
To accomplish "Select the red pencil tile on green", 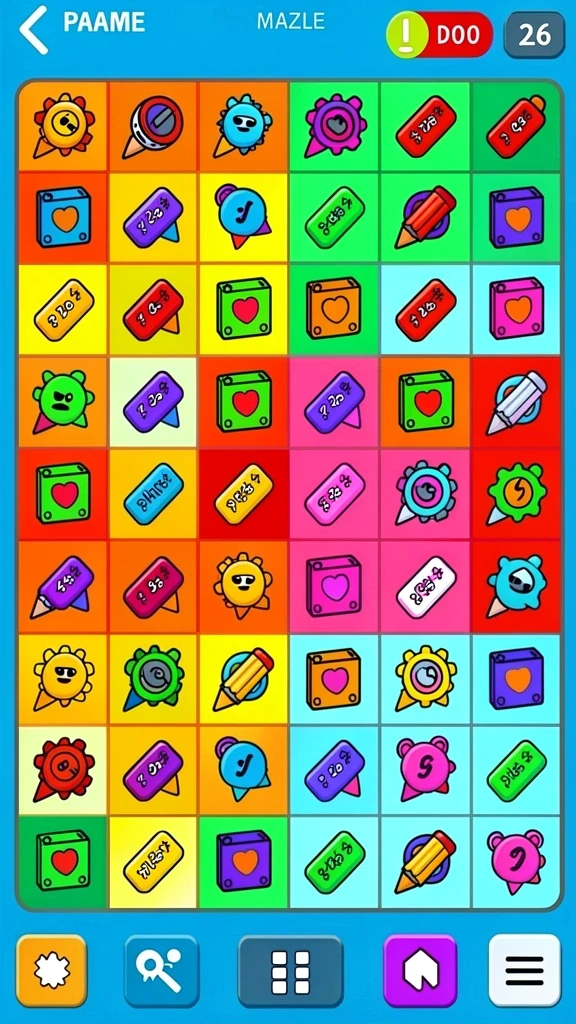I will [425, 217].
